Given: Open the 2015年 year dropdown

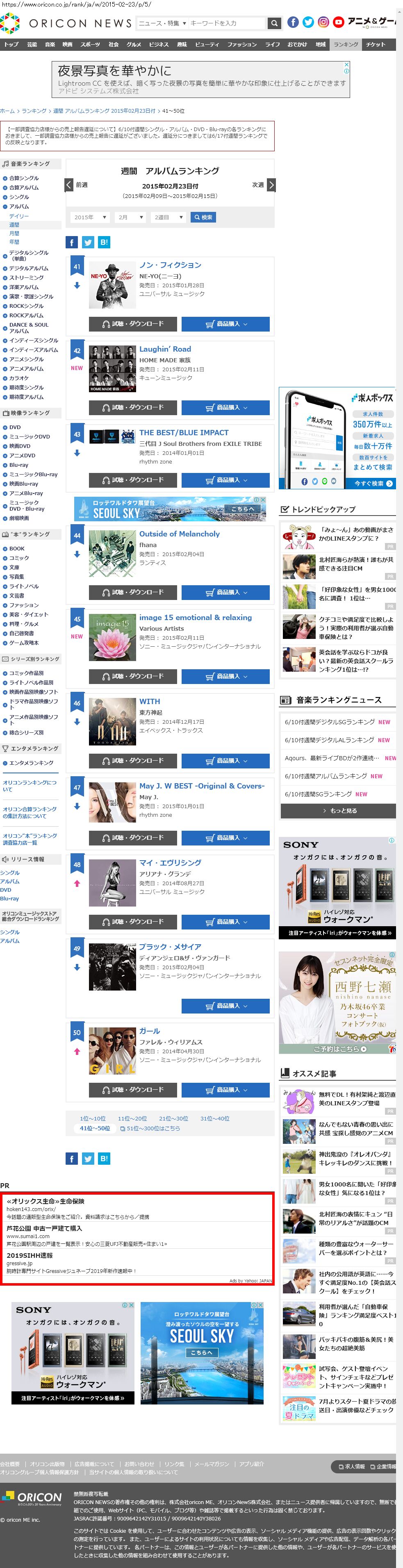Looking at the screenshot, I should (90, 217).
